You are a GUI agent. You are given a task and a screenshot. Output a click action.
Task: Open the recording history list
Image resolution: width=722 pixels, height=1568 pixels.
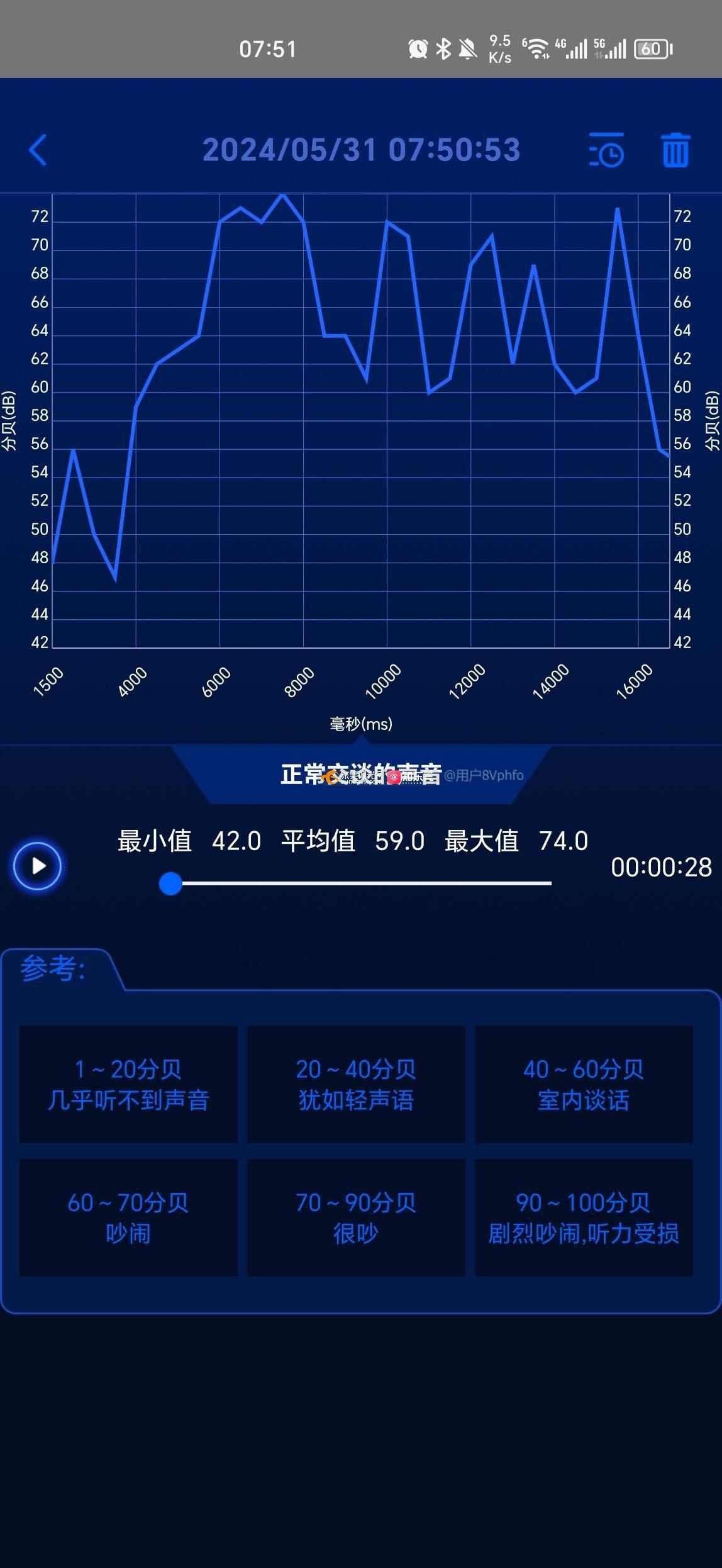click(x=606, y=150)
